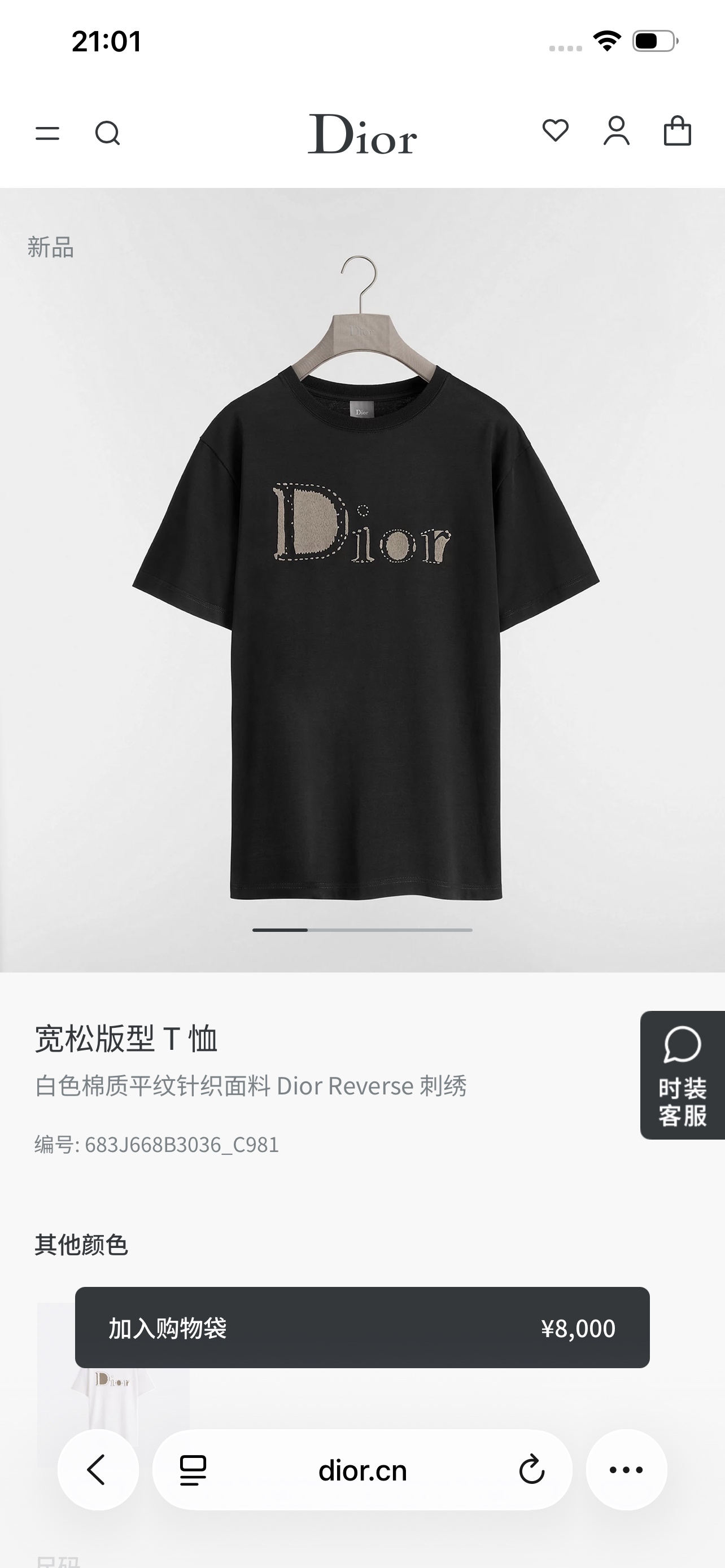725x1568 pixels.
Task: Open the browser page reader menu
Action: click(x=193, y=1470)
